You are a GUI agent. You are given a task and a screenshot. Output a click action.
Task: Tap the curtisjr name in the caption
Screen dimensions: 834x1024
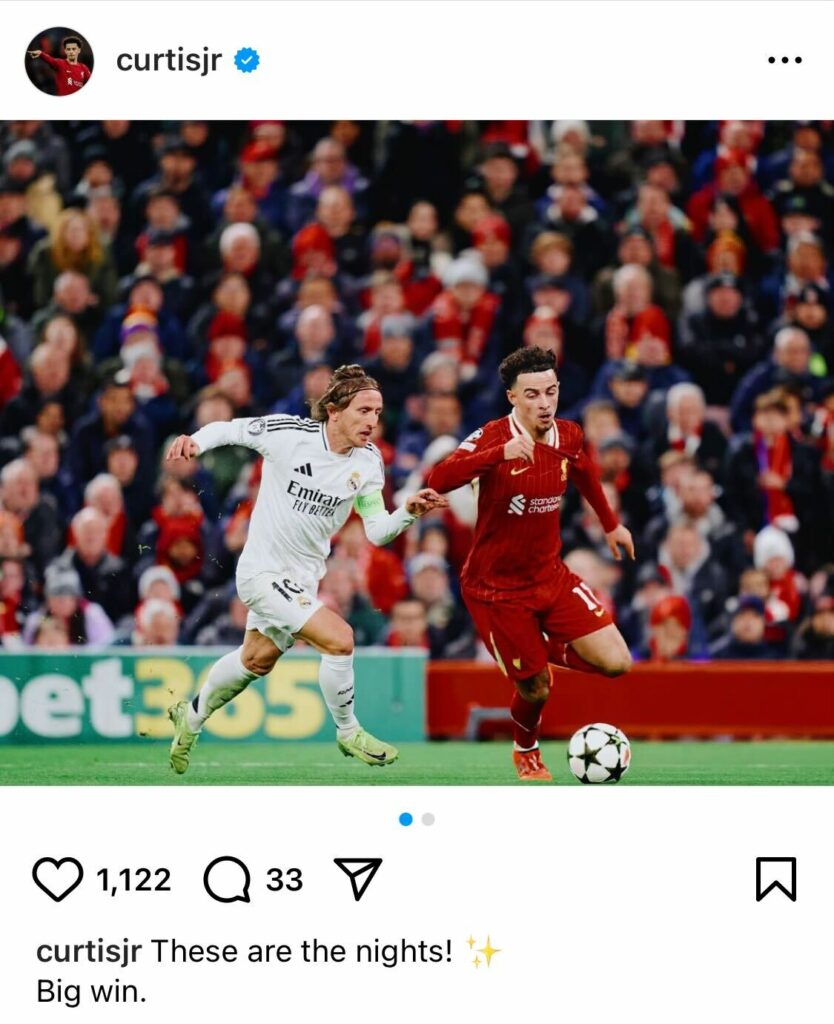pyautogui.click(x=89, y=951)
